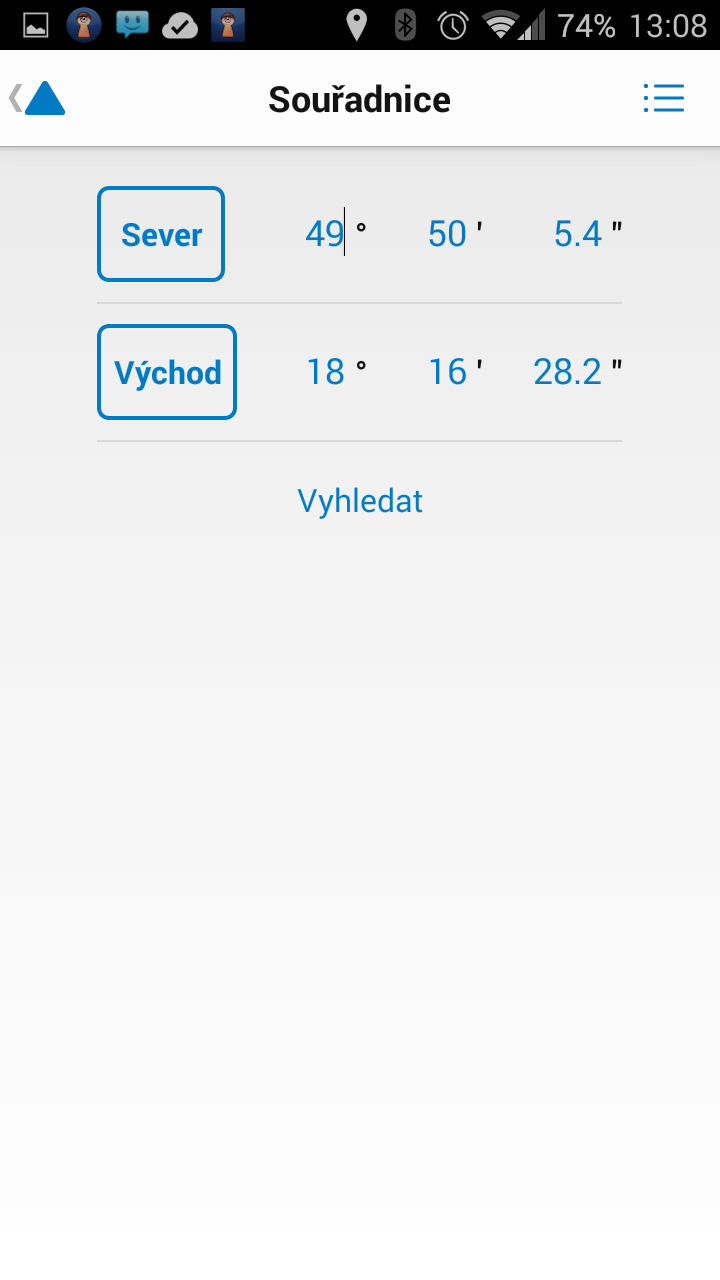This screenshot has height=1280, width=720.
Task: Edit the longitude seconds field 28.2
Action: pyautogui.click(x=568, y=372)
